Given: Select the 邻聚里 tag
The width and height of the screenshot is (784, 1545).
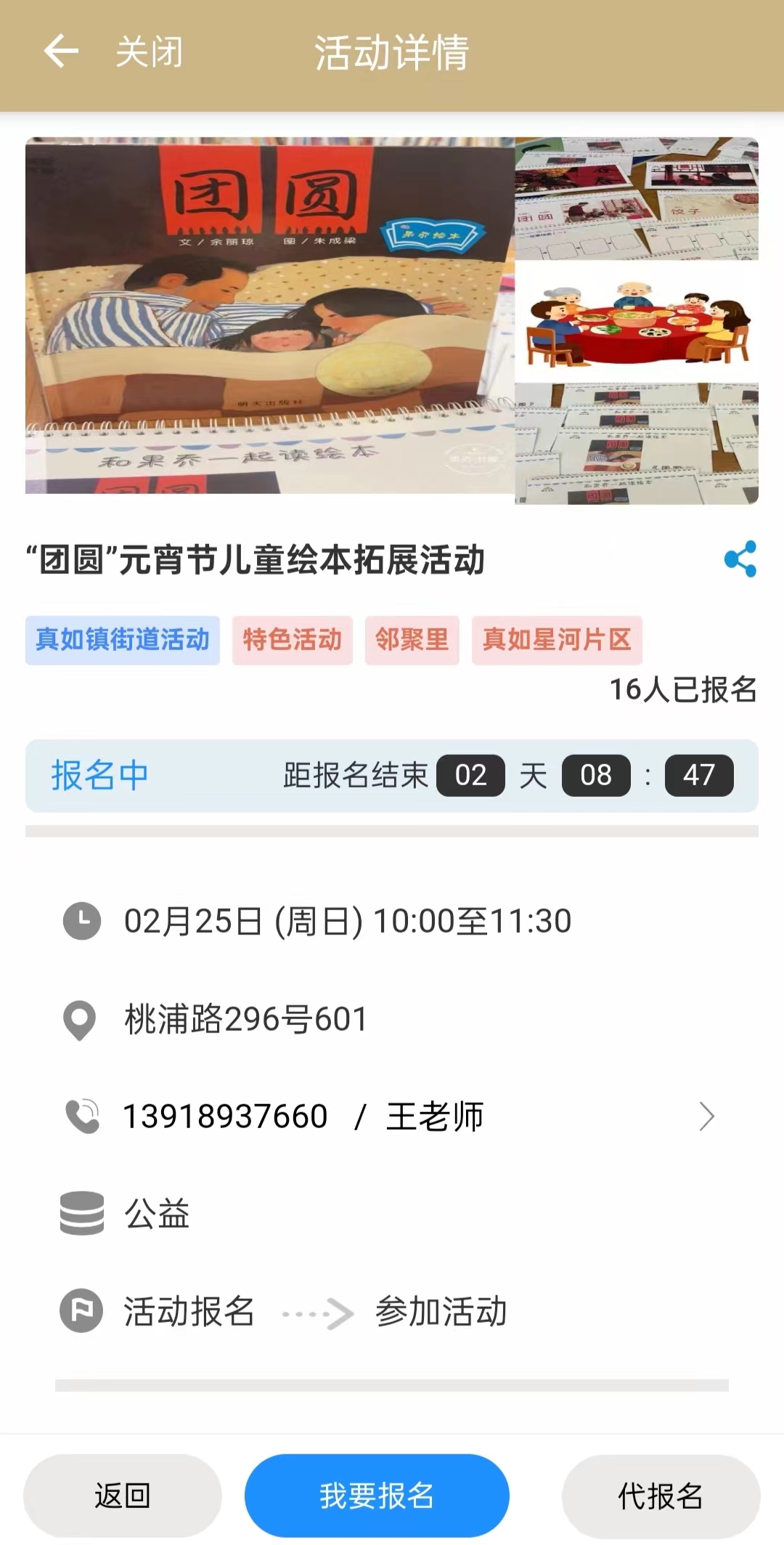Looking at the screenshot, I should tap(412, 640).
